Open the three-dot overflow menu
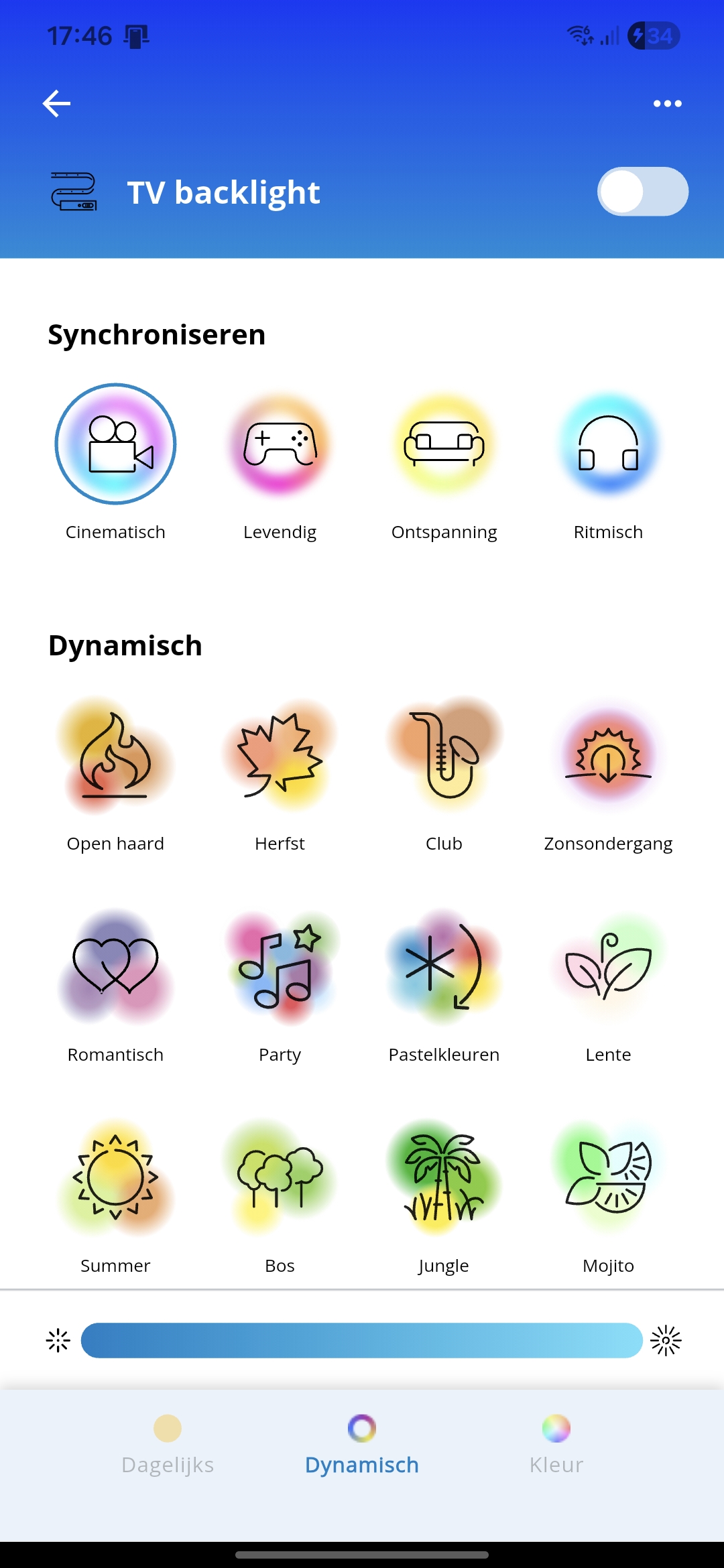Viewport: 724px width, 1568px height. [667, 103]
